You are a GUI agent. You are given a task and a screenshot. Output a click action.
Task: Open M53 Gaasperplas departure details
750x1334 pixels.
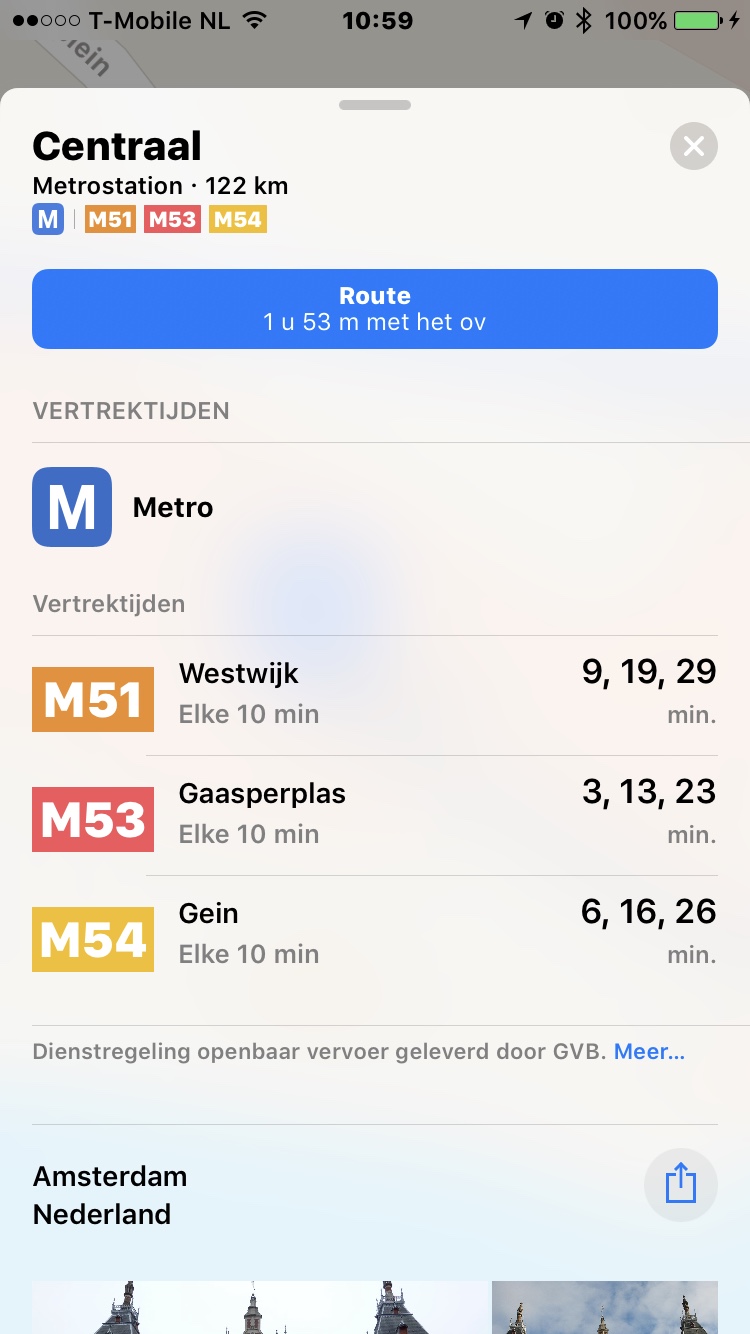point(375,816)
